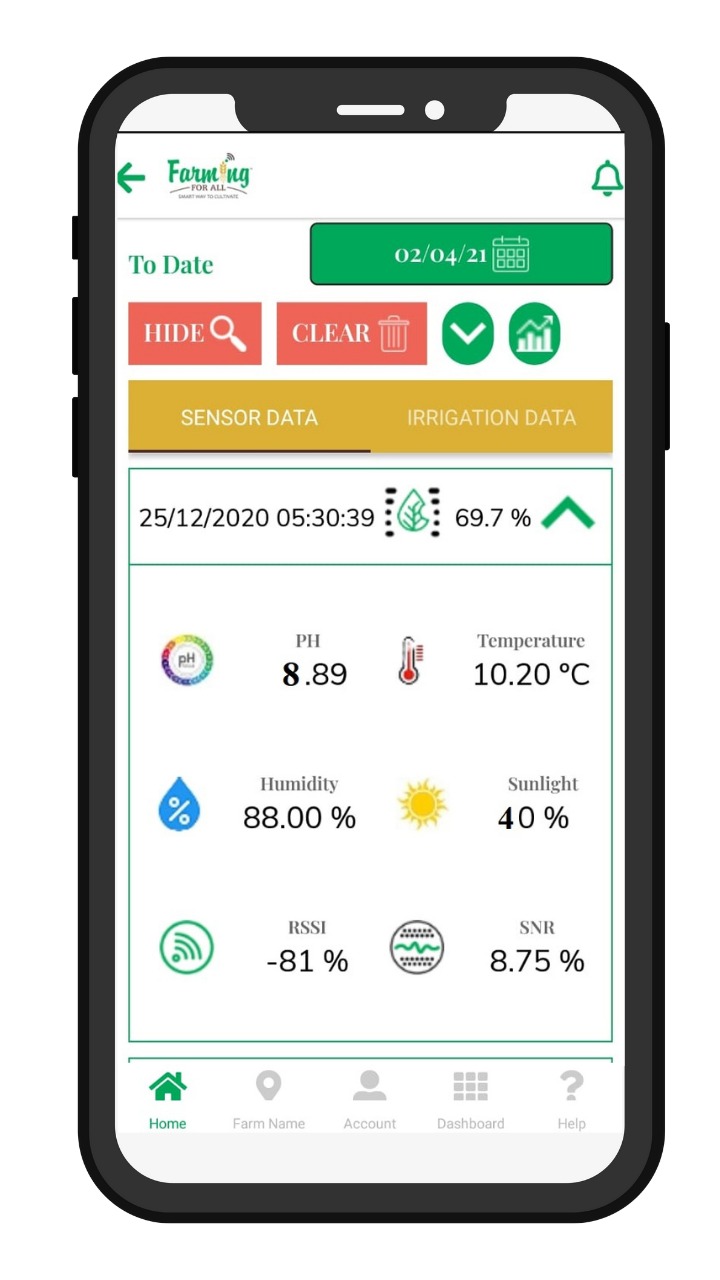
Task: Open the notifications bell
Action: click(x=606, y=178)
